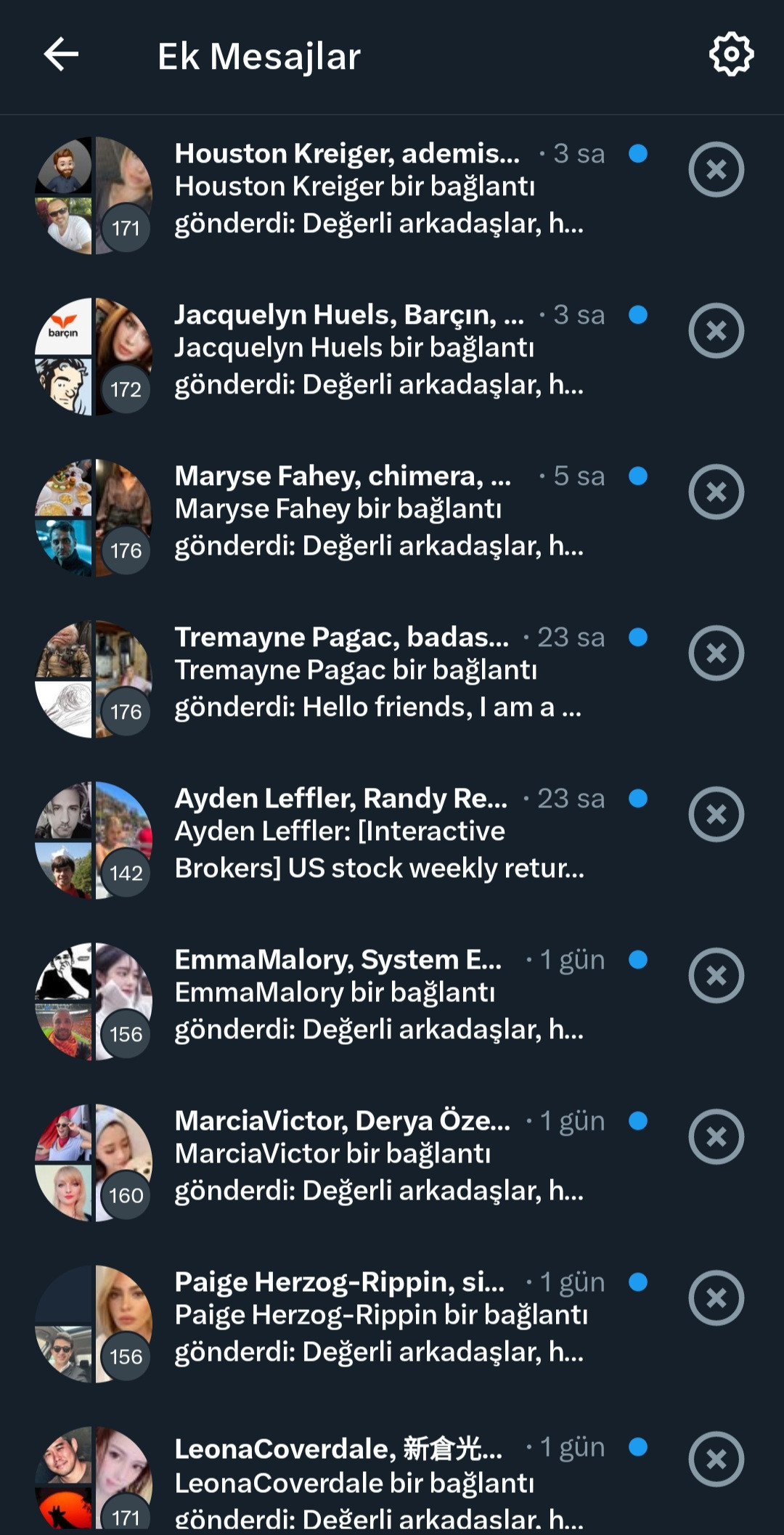The height and width of the screenshot is (1535, 784).
Task: Remove the EmmaMalory message request
Action: 716,976
